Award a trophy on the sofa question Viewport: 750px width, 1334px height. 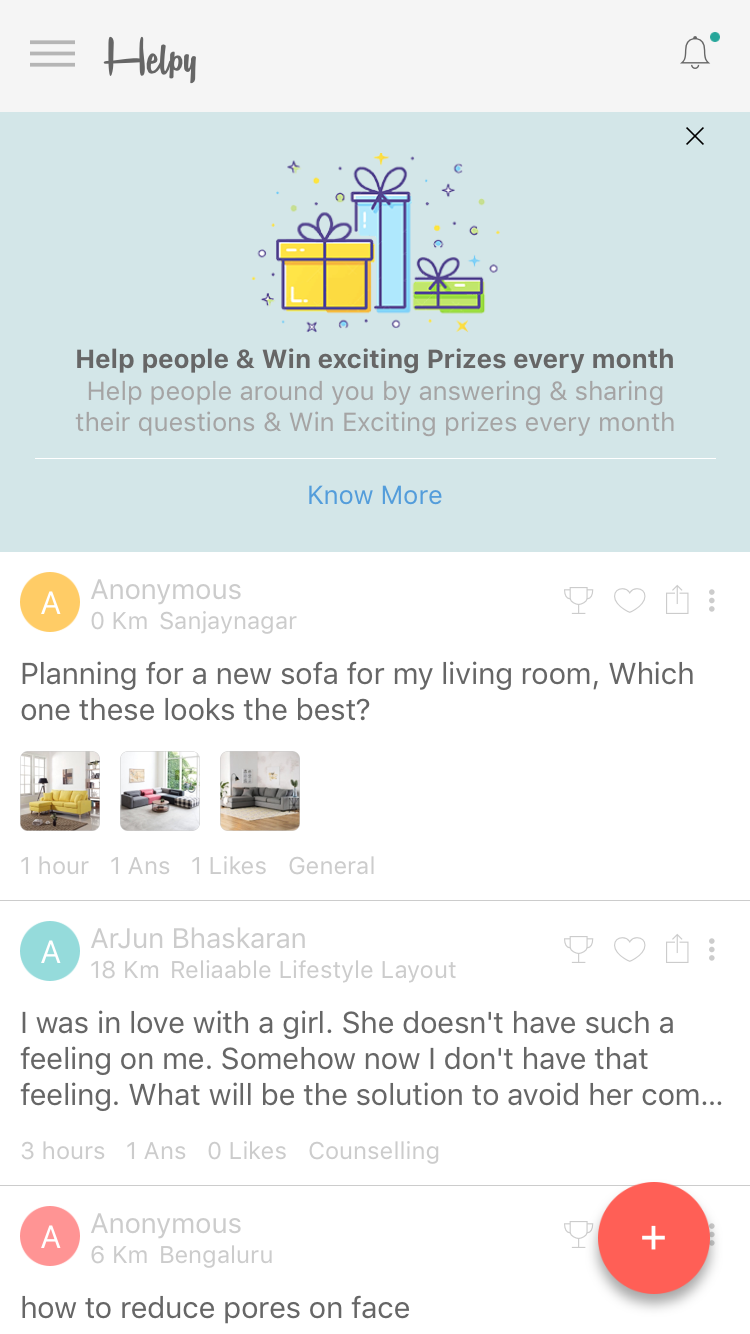click(x=578, y=600)
